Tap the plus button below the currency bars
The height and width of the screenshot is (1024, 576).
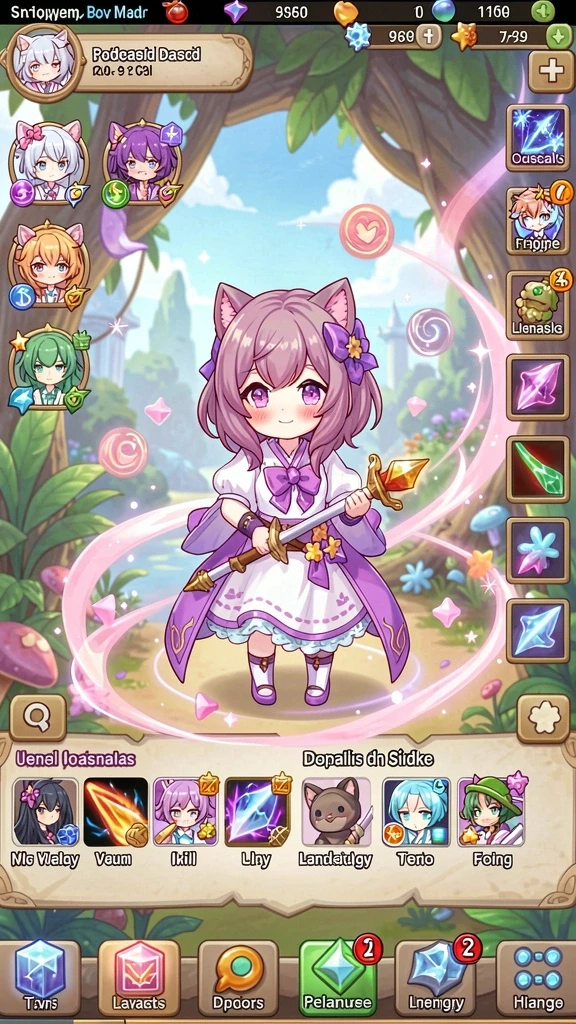tap(551, 71)
